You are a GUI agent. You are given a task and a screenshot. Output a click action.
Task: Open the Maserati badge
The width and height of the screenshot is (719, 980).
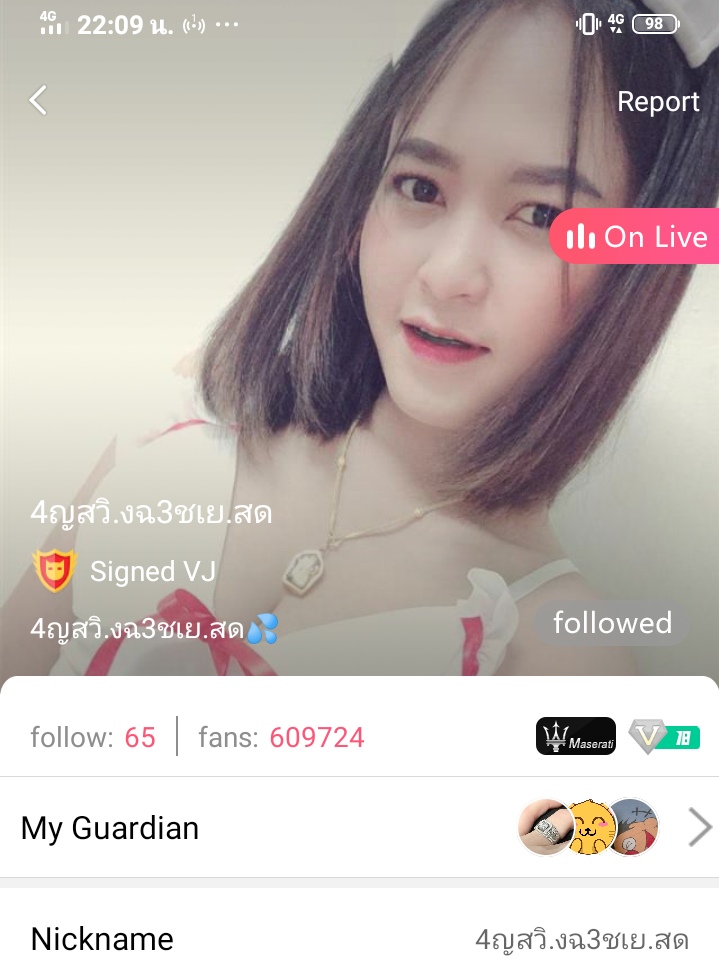[x=576, y=737]
